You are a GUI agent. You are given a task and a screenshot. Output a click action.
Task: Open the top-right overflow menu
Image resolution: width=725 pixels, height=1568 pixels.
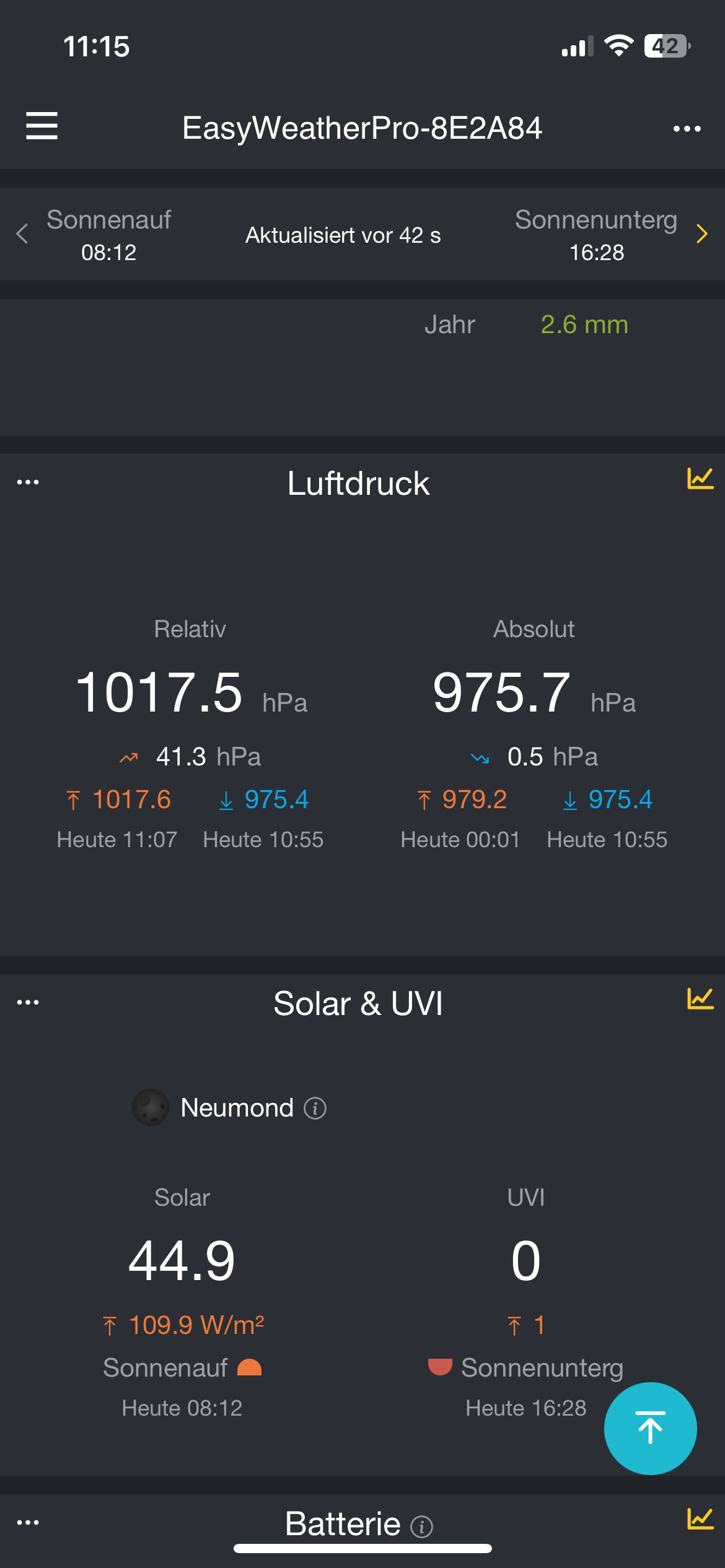pyautogui.click(x=687, y=129)
